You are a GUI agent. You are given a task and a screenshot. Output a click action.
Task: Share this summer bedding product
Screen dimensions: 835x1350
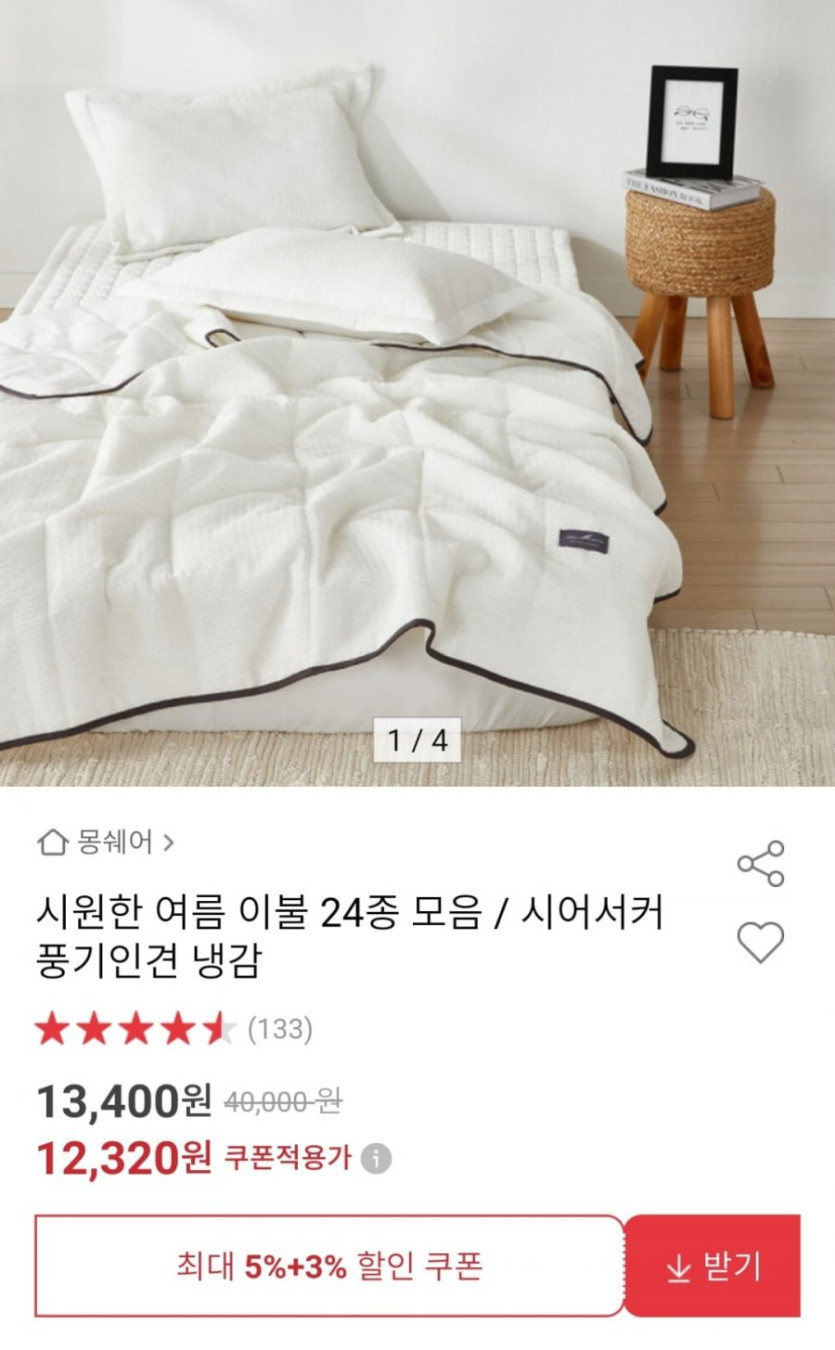click(x=760, y=864)
